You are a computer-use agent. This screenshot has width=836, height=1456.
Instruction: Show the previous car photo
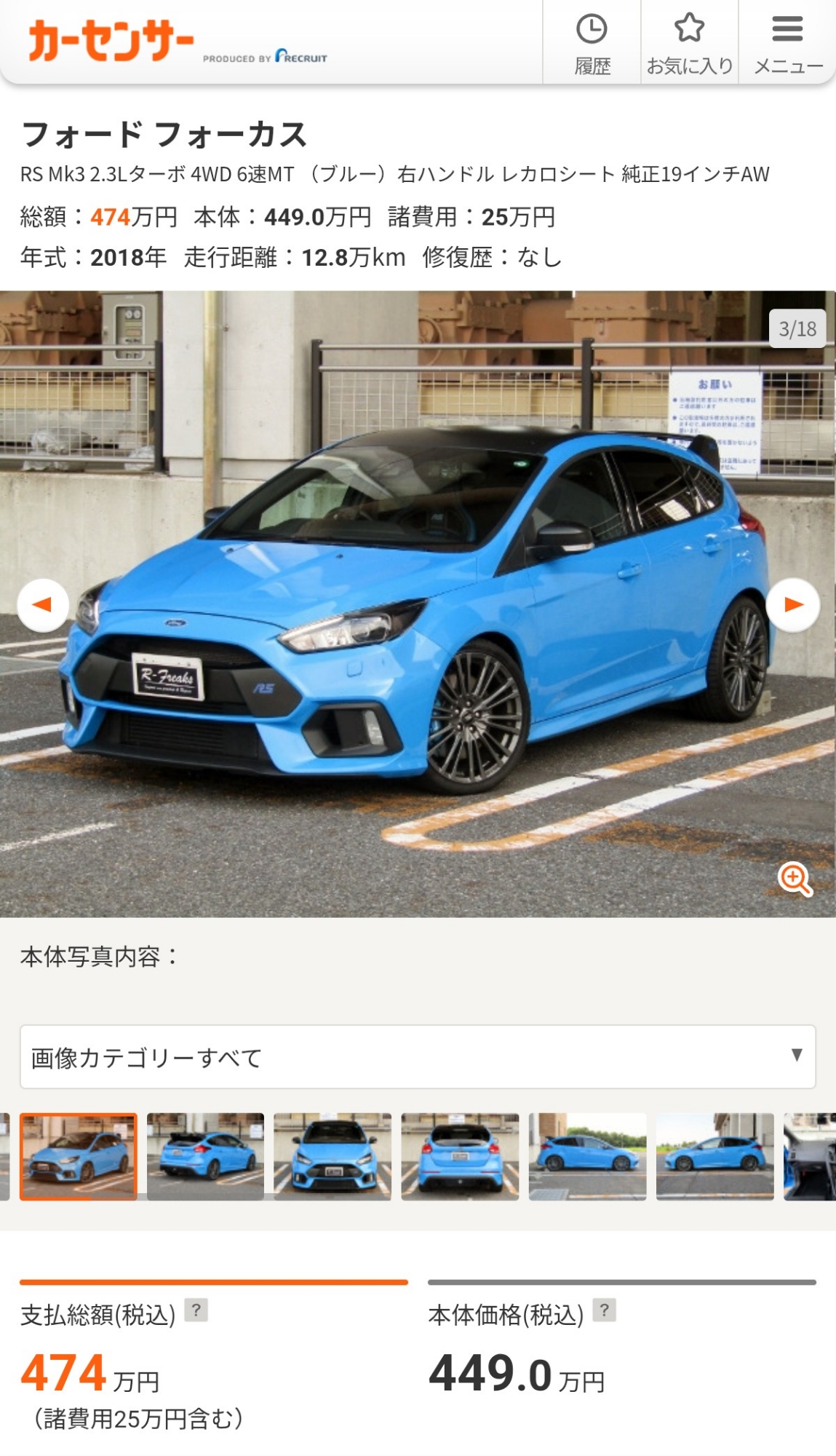pos(43,604)
